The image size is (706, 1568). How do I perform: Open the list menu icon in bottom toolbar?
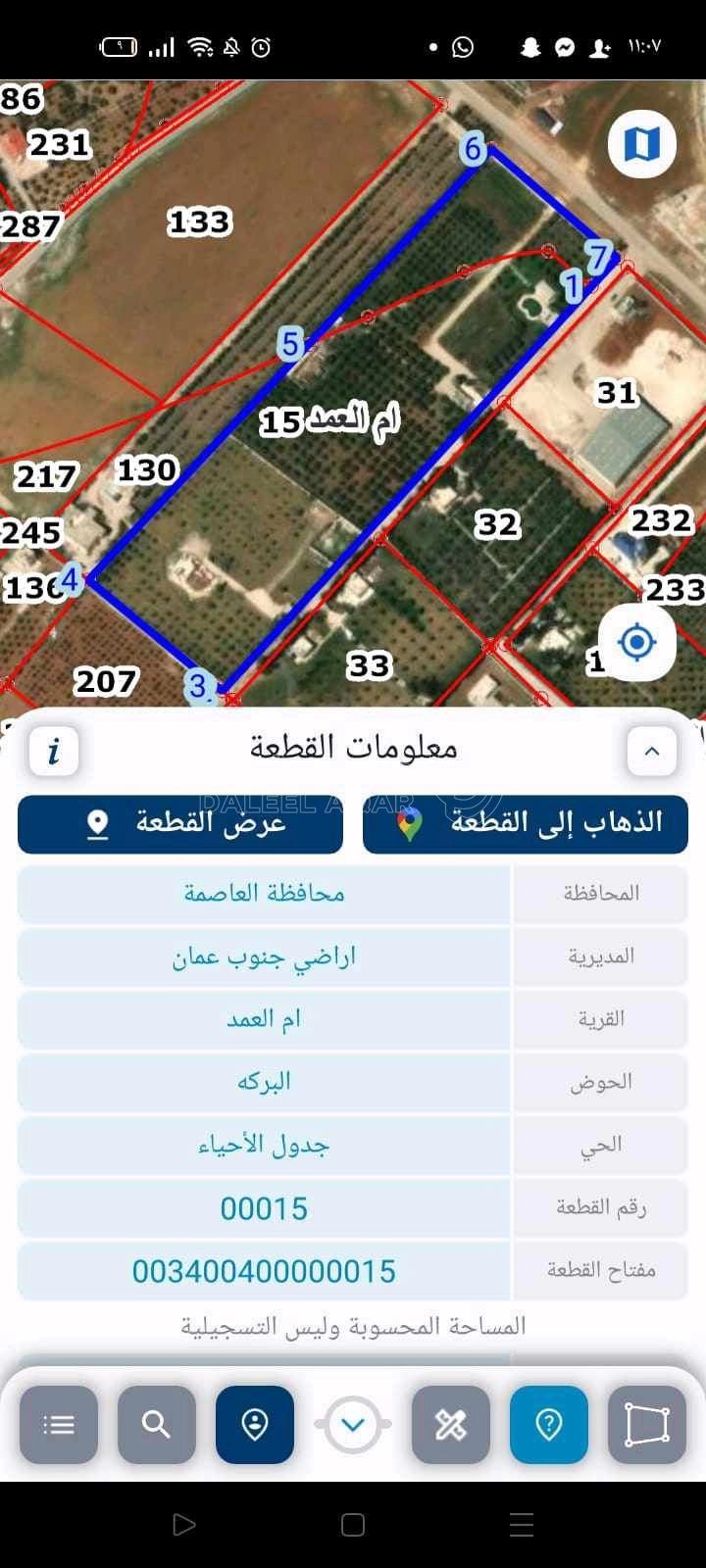(x=58, y=1425)
